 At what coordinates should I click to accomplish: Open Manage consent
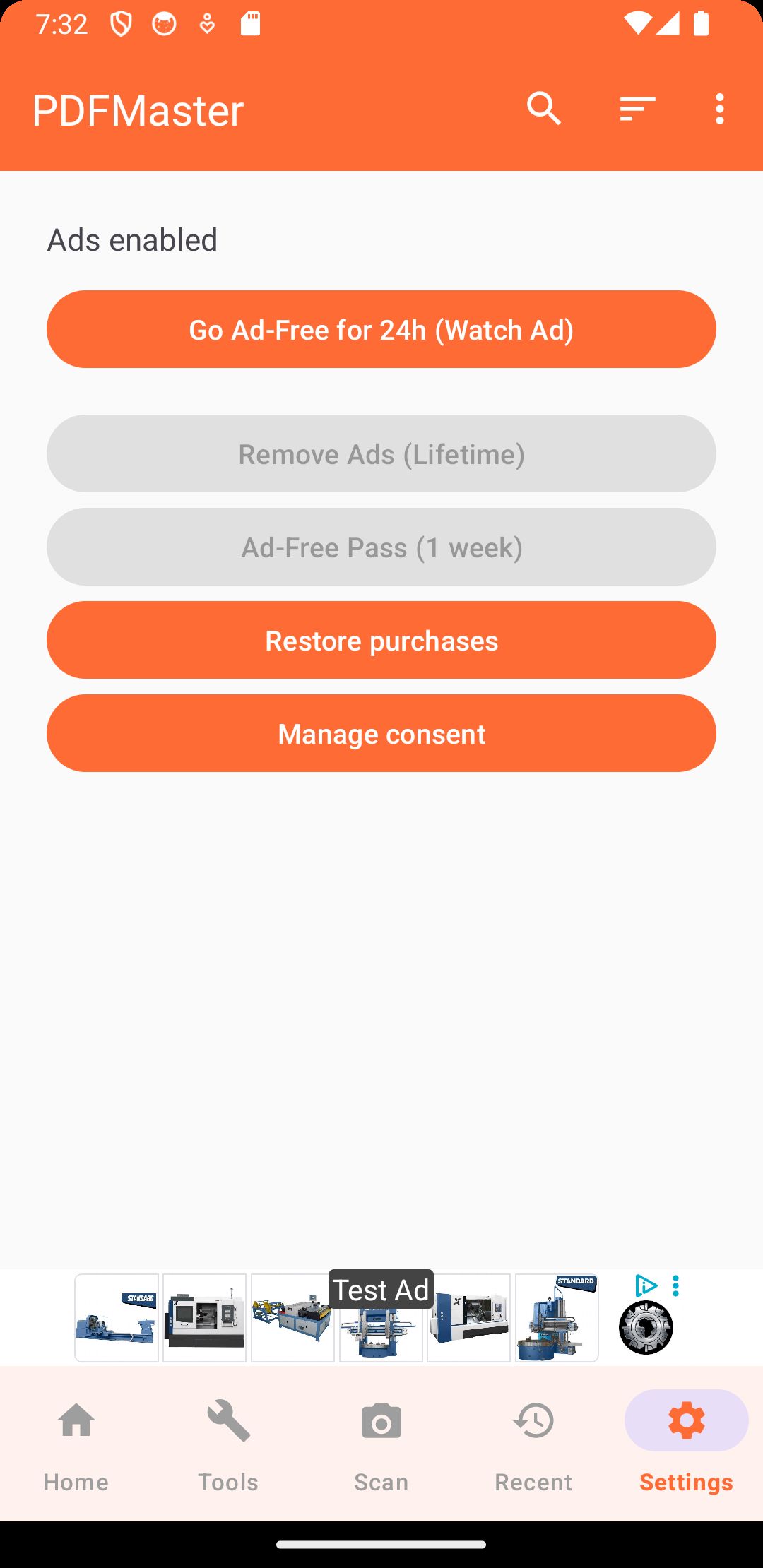tap(381, 733)
